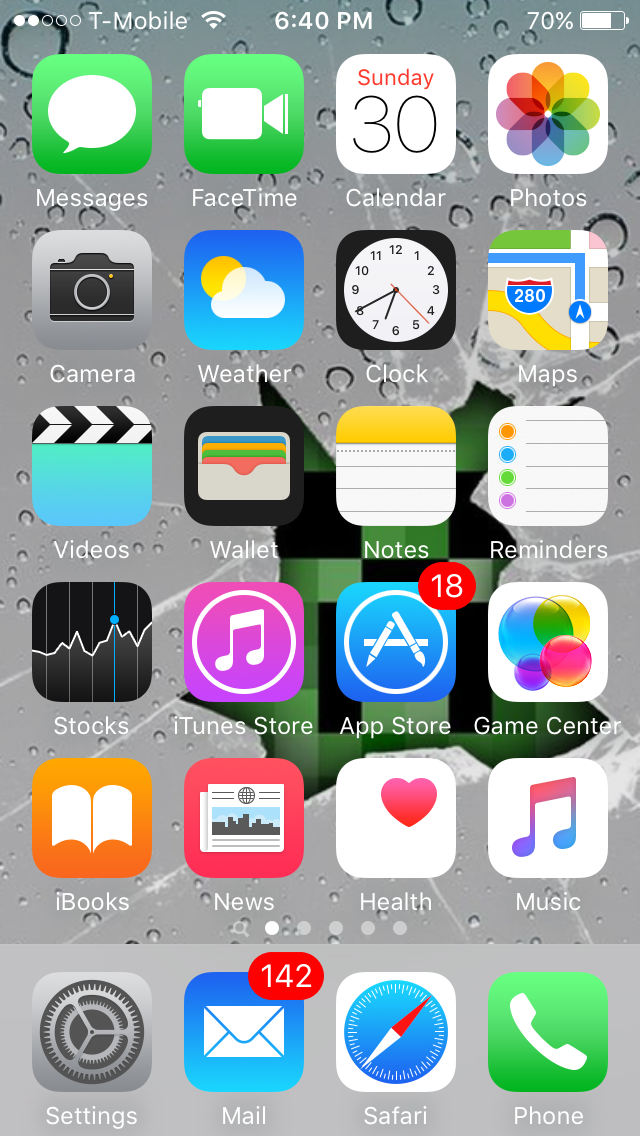This screenshot has height=1136, width=640.
Task: Open the iTunes Store
Action: 244,642
